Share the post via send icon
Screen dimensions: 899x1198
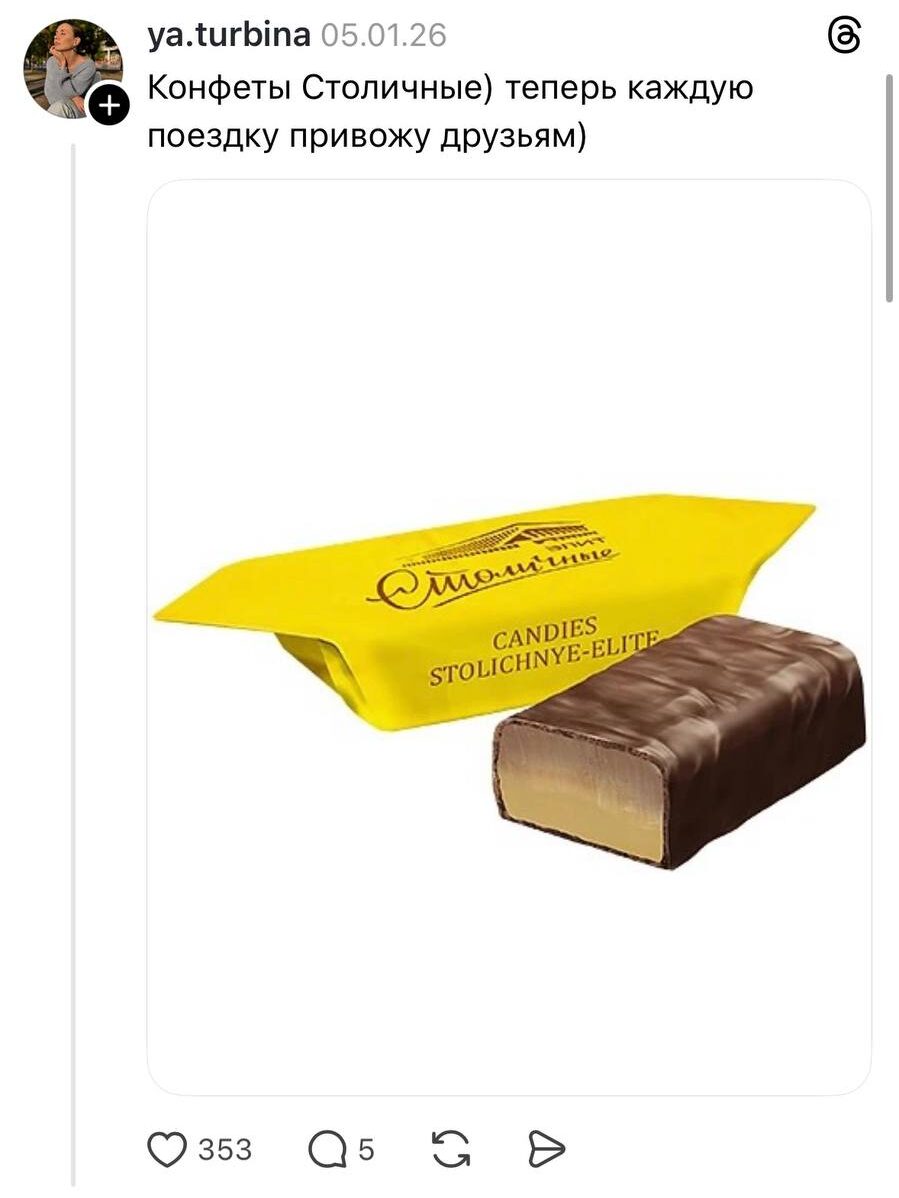point(547,1149)
